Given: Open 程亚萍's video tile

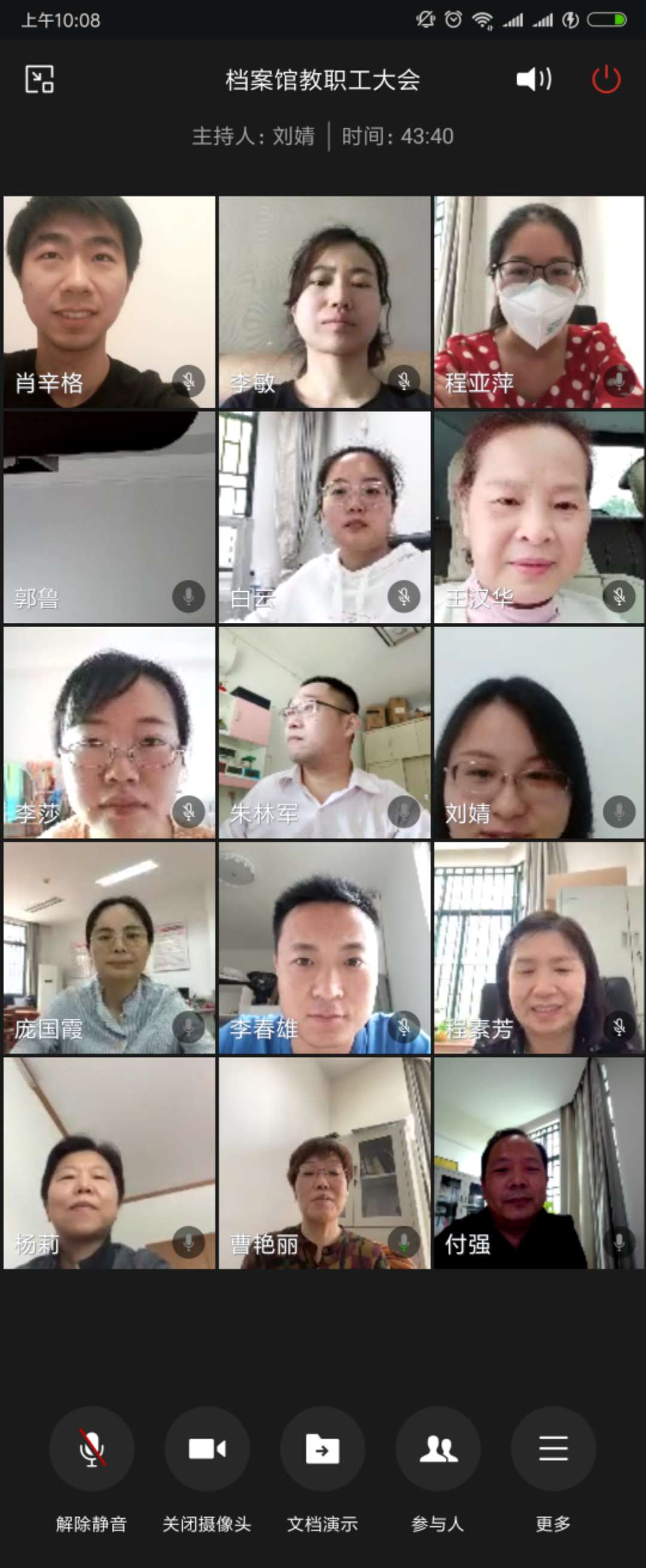Looking at the screenshot, I should coord(539,301).
